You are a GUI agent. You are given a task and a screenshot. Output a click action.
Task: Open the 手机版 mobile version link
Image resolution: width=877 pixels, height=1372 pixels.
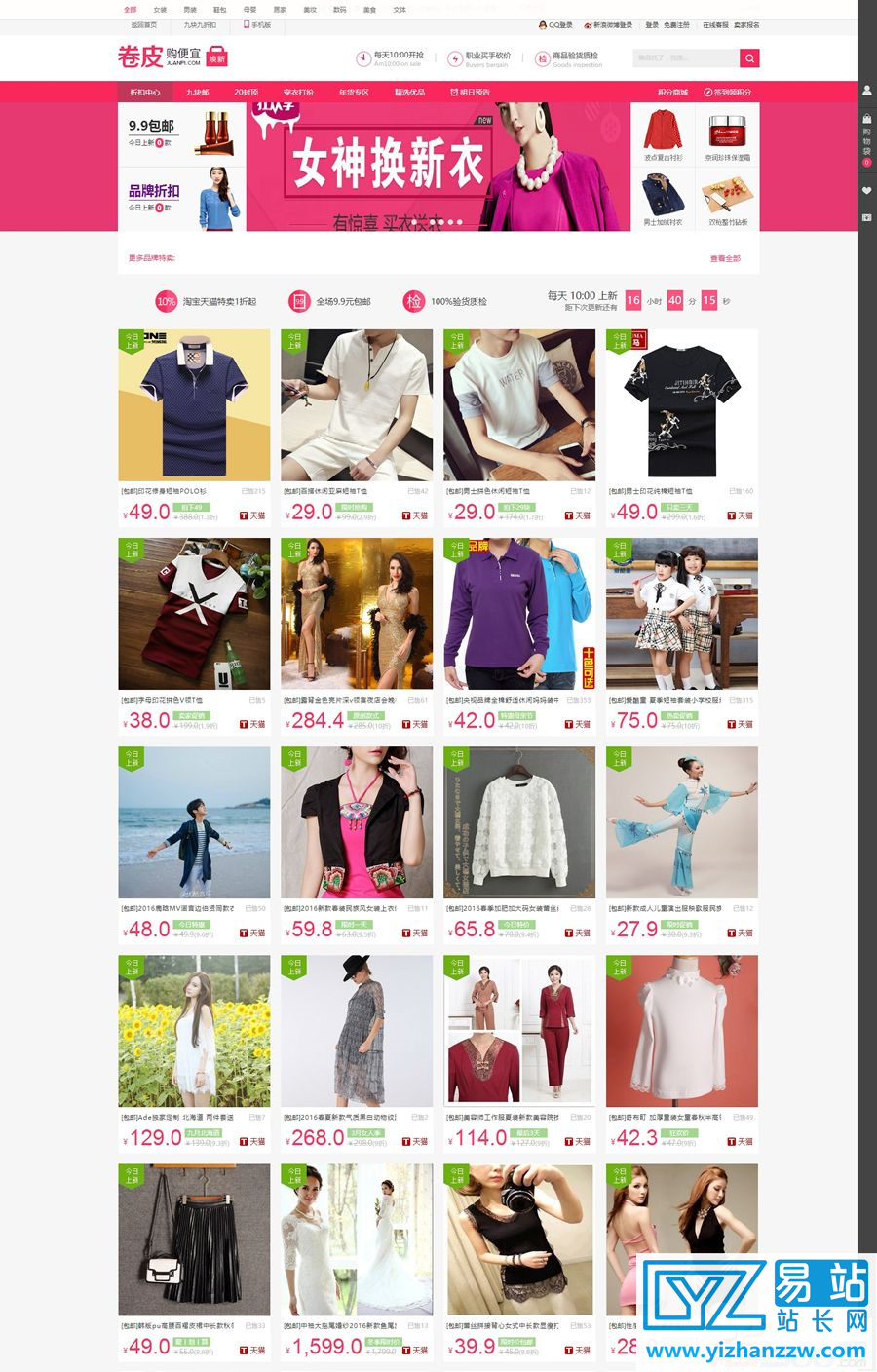click(x=257, y=25)
